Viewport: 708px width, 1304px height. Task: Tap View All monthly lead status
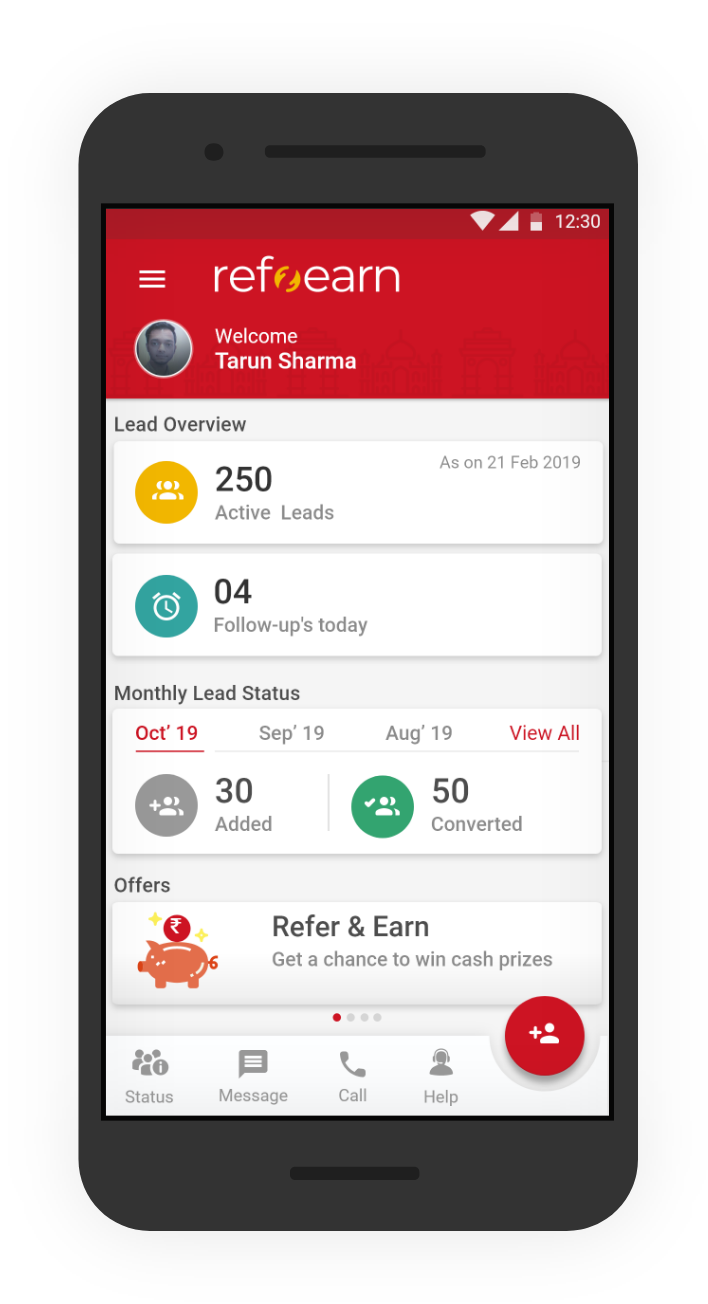pos(544,733)
